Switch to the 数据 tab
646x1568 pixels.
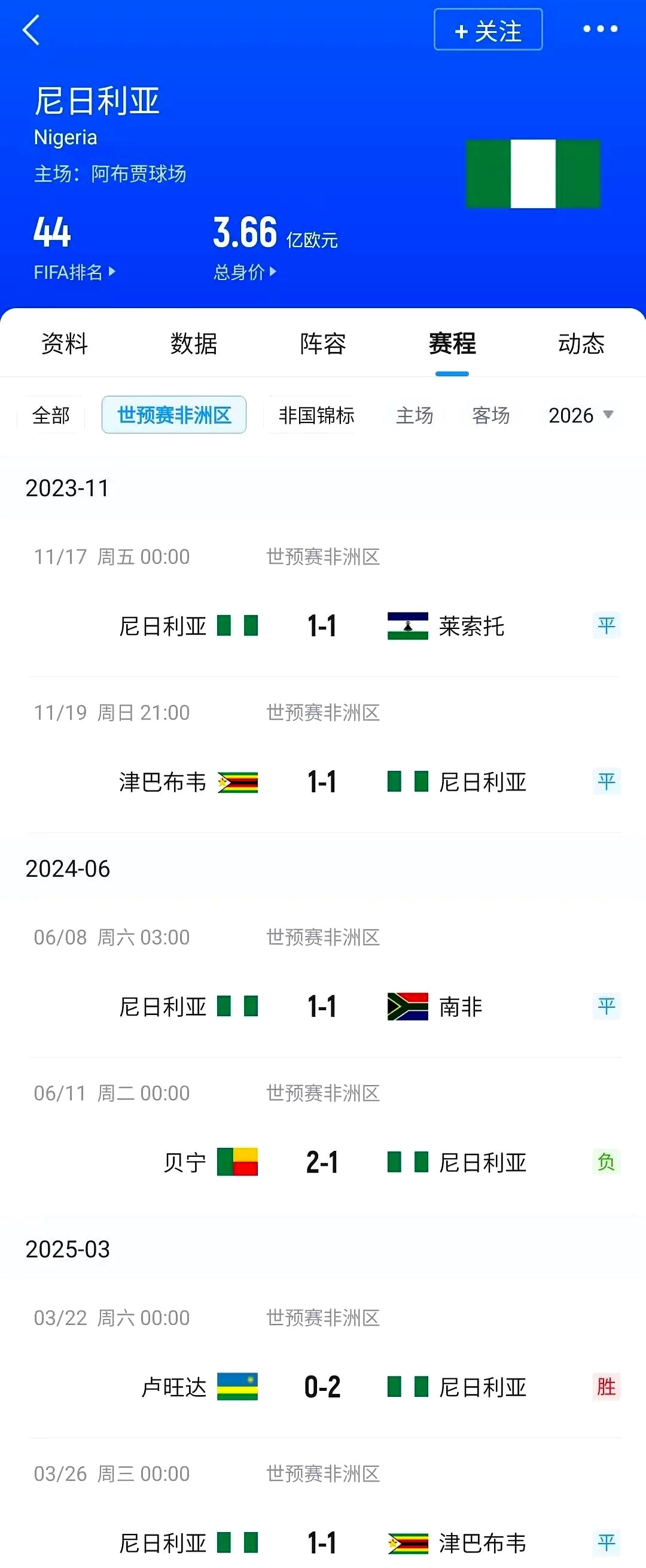[192, 344]
